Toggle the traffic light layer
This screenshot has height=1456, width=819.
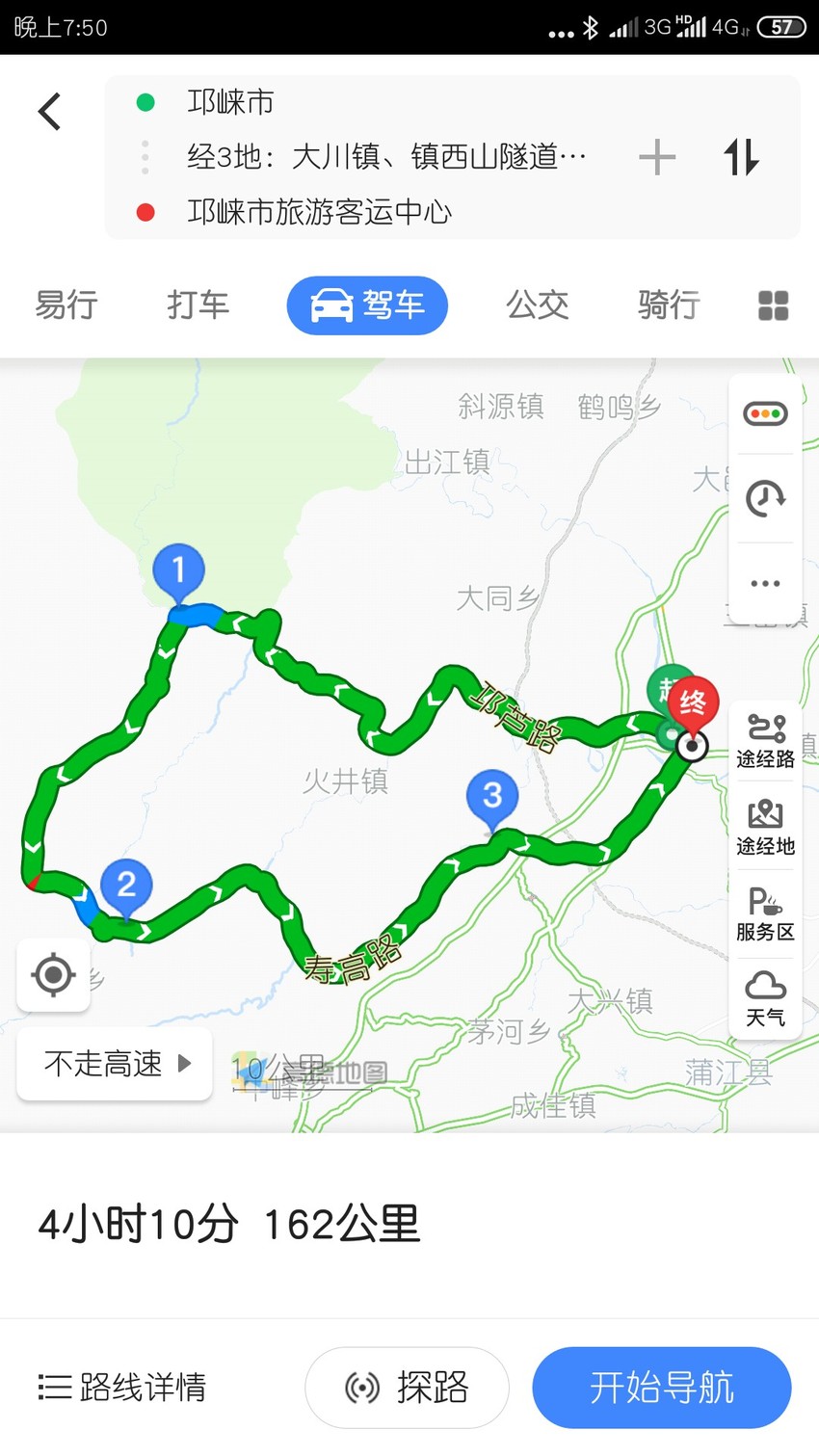766,414
